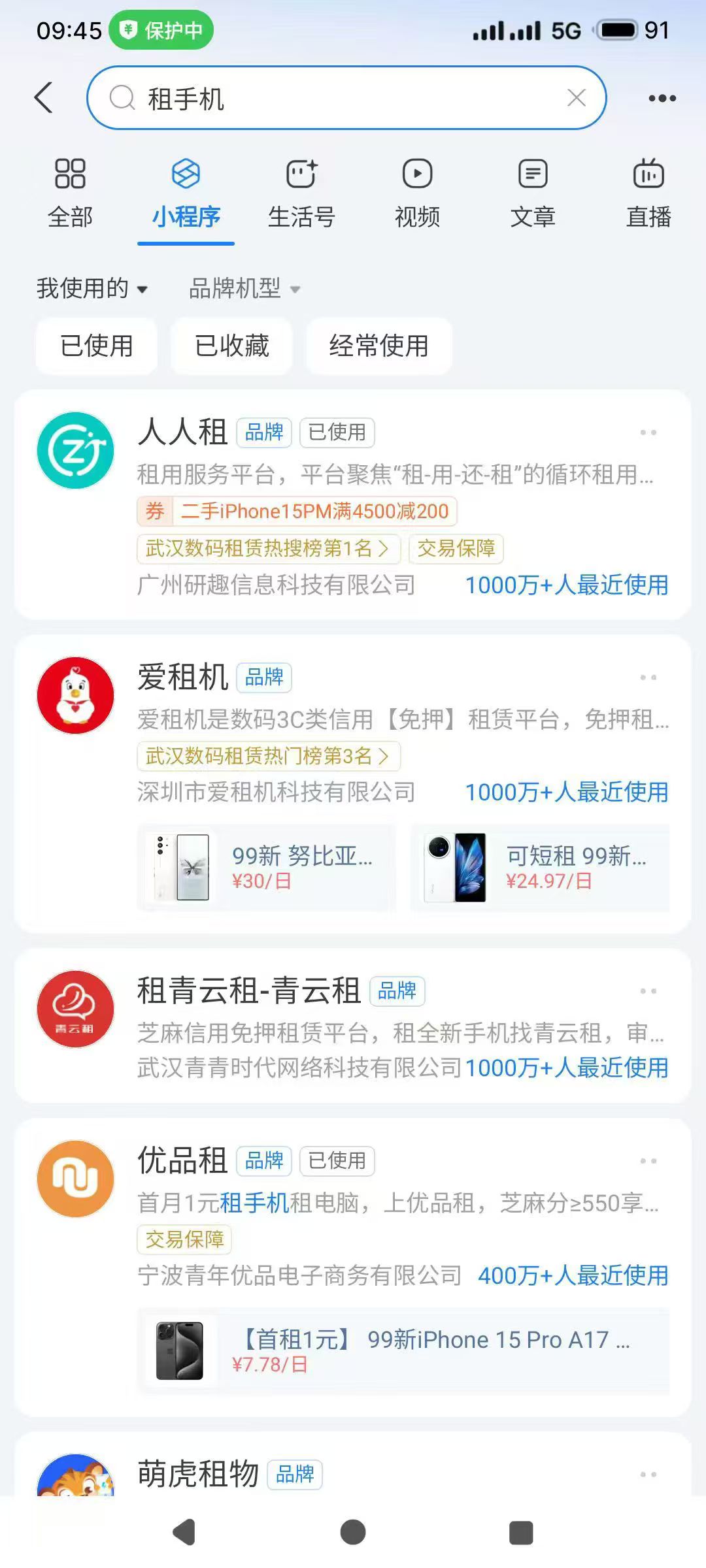
Task: Clear the search text 租手机
Action: [x=576, y=98]
